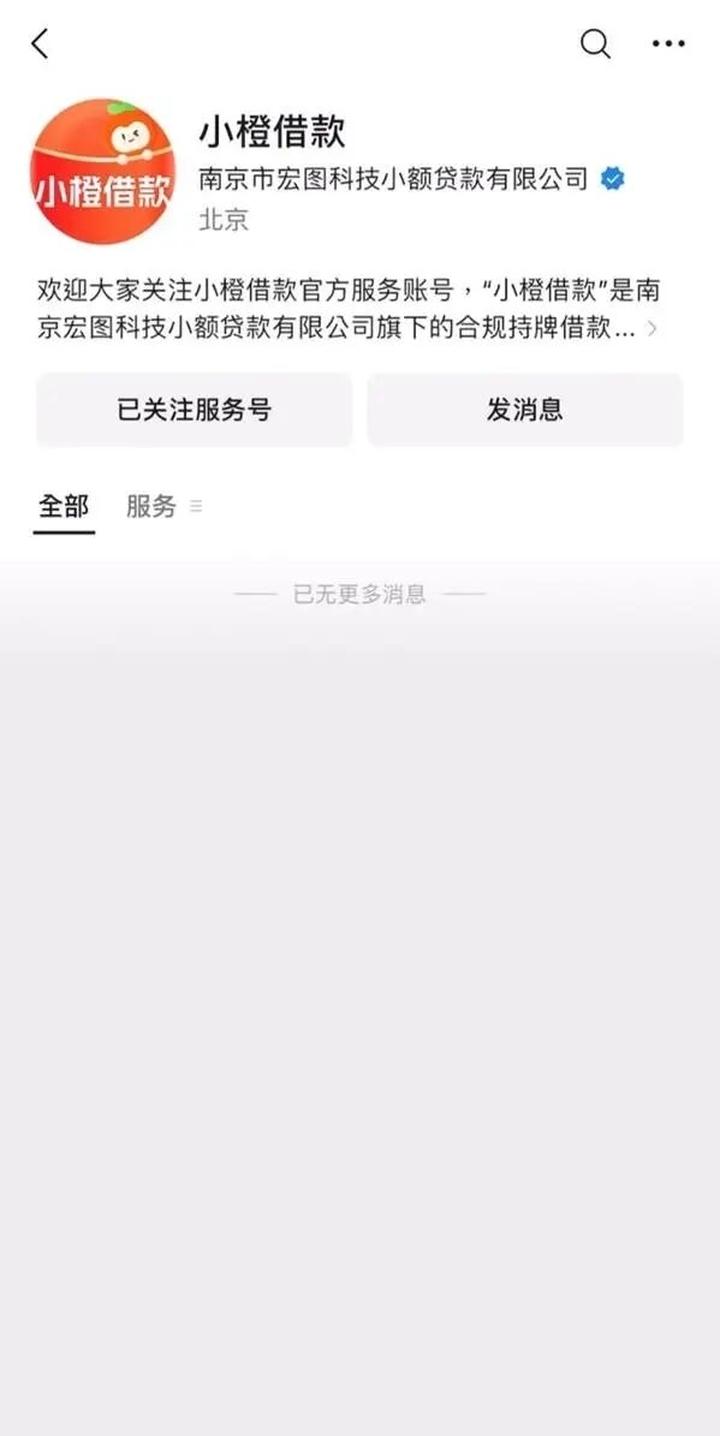Open search for this service account
The width and height of the screenshot is (720, 1436).
tap(595, 44)
